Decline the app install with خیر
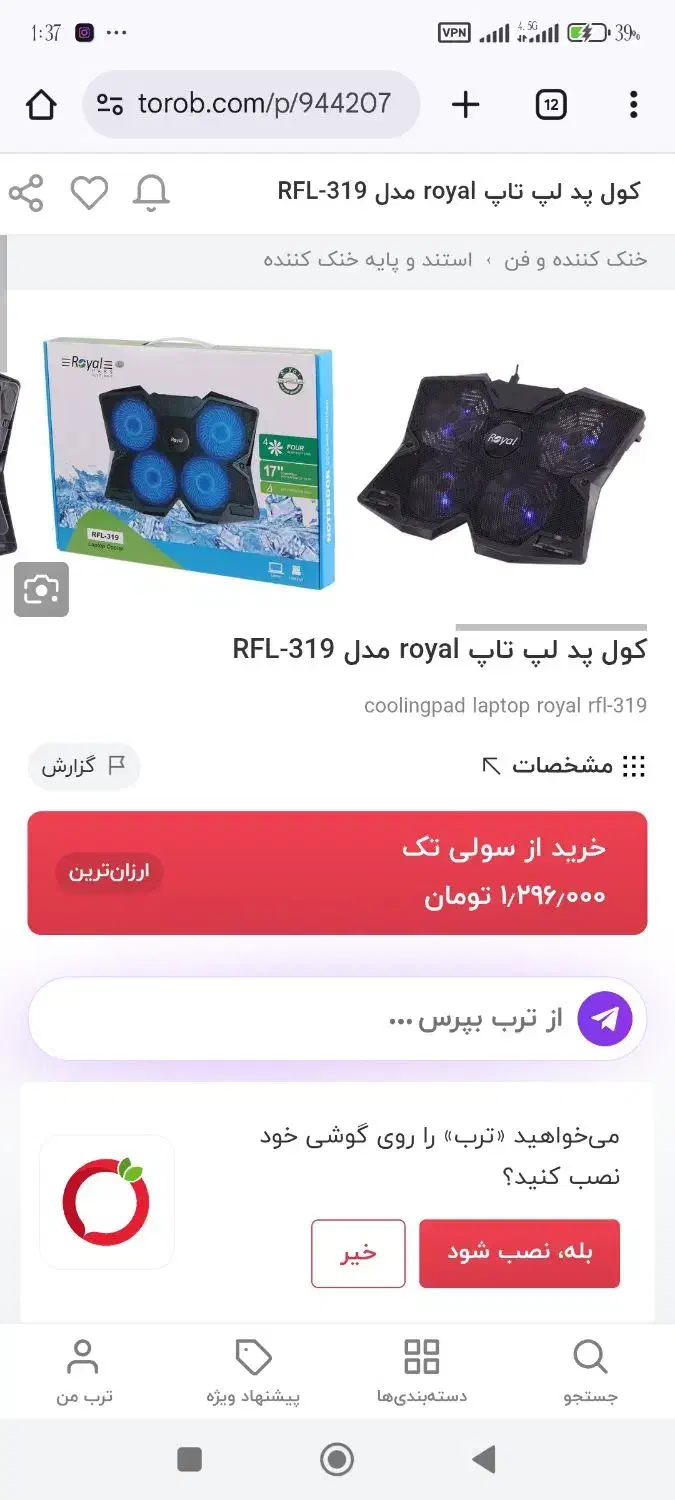This screenshot has height=1500, width=675. pyautogui.click(x=358, y=1253)
